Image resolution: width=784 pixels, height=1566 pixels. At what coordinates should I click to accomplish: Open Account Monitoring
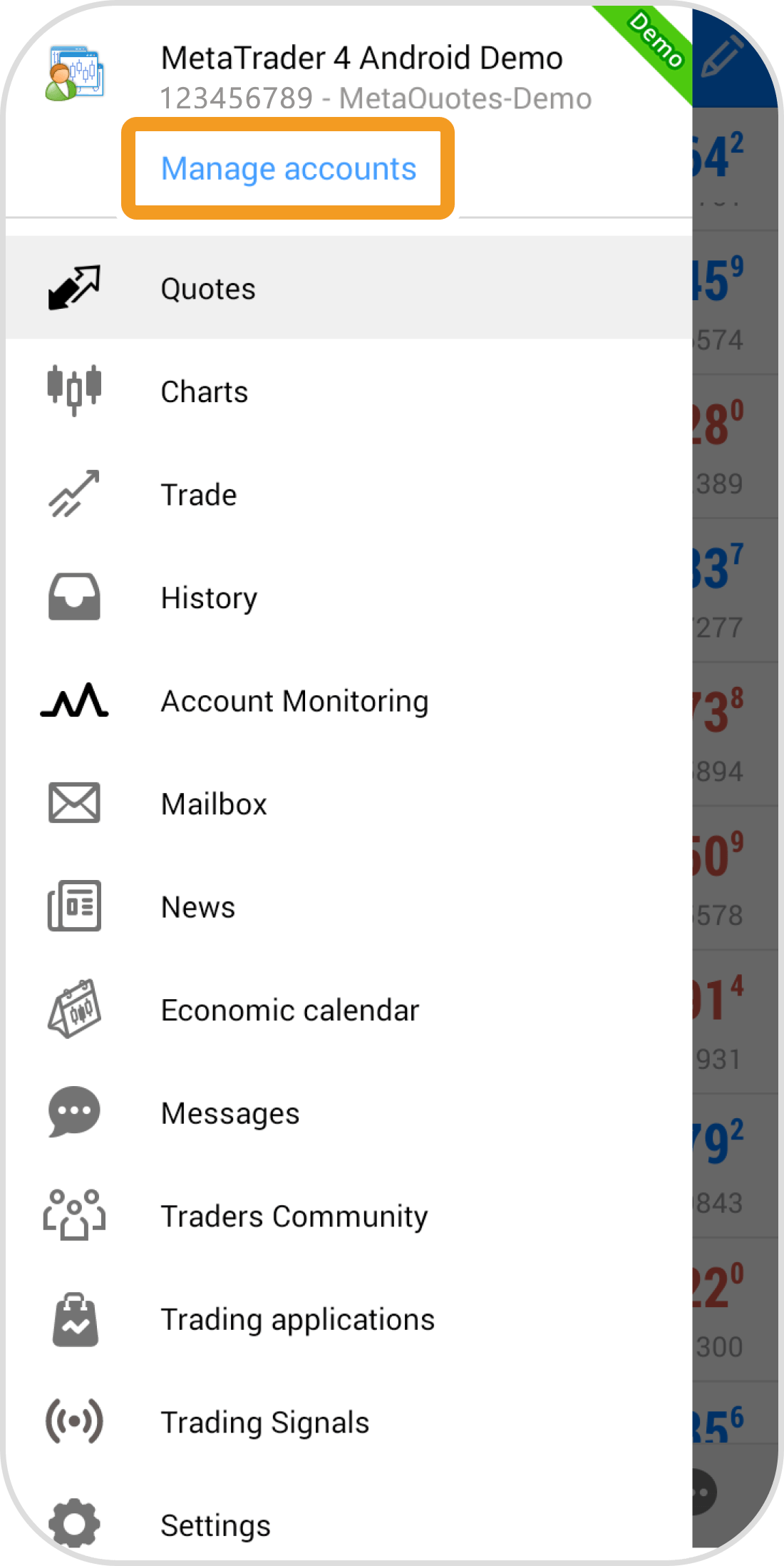[x=294, y=701]
